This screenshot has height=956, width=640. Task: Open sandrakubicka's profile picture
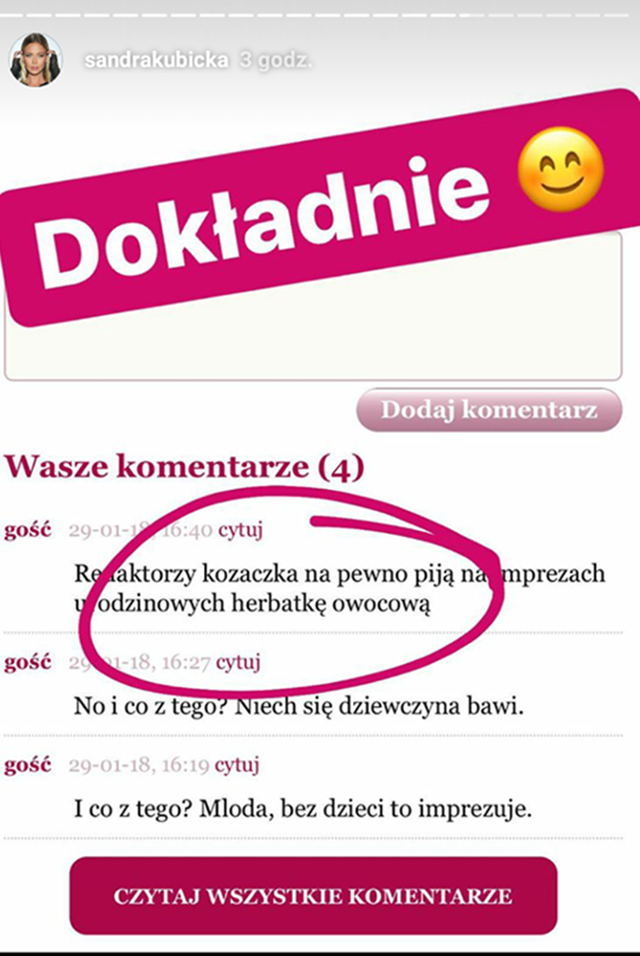pos(35,59)
